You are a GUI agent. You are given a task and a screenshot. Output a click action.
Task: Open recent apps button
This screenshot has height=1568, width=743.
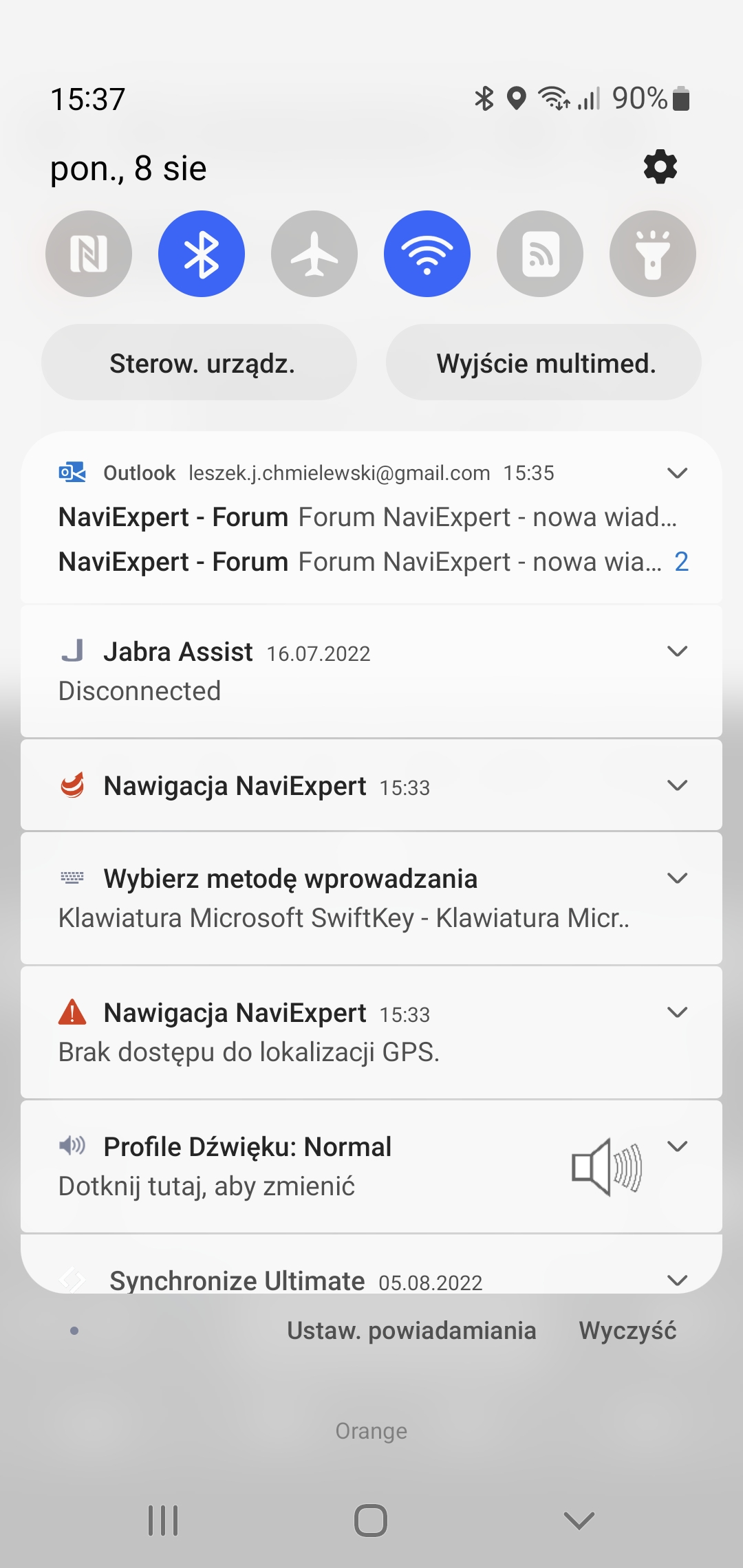tap(163, 1521)
